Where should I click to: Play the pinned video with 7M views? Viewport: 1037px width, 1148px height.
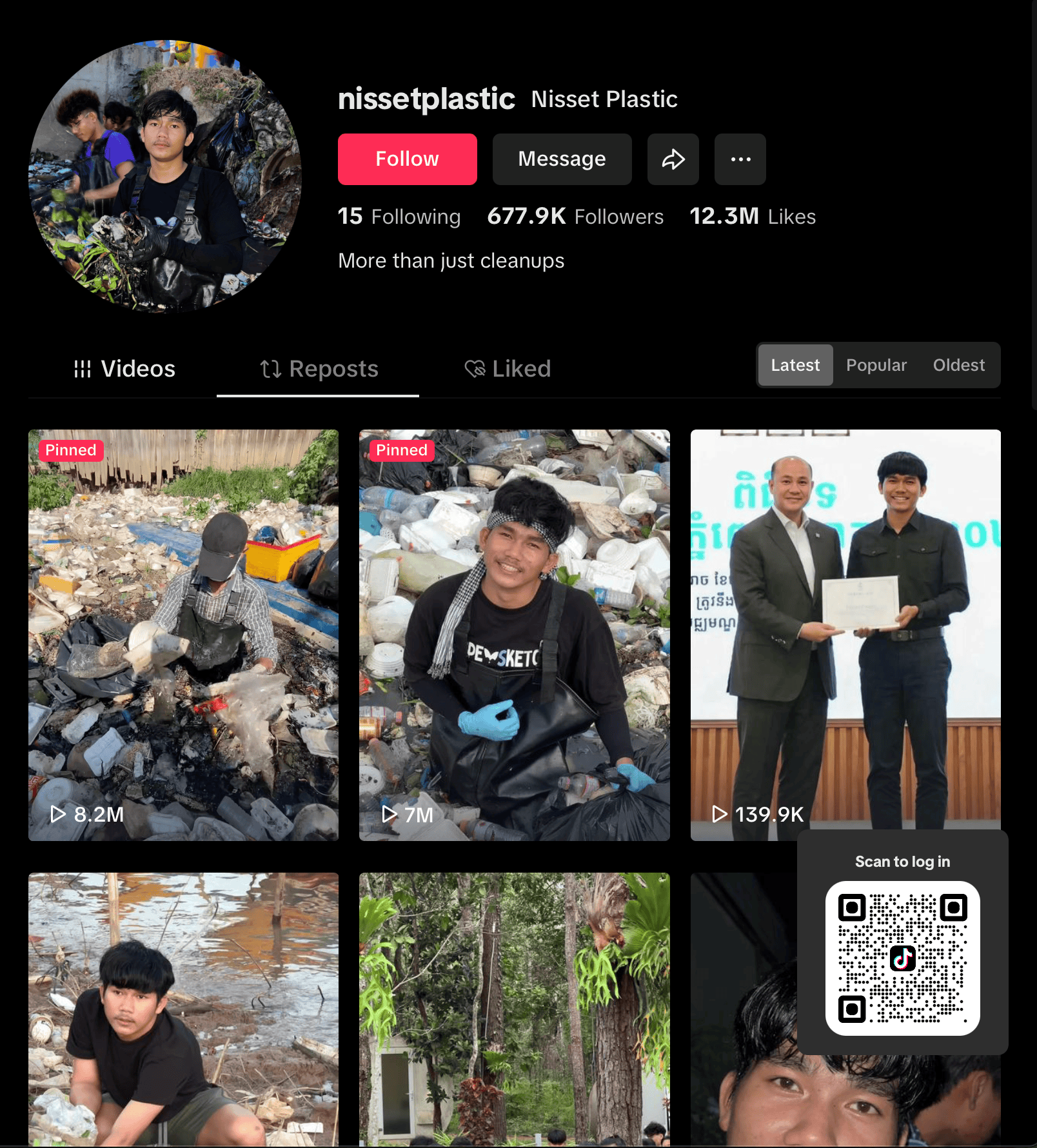point(514,635)
